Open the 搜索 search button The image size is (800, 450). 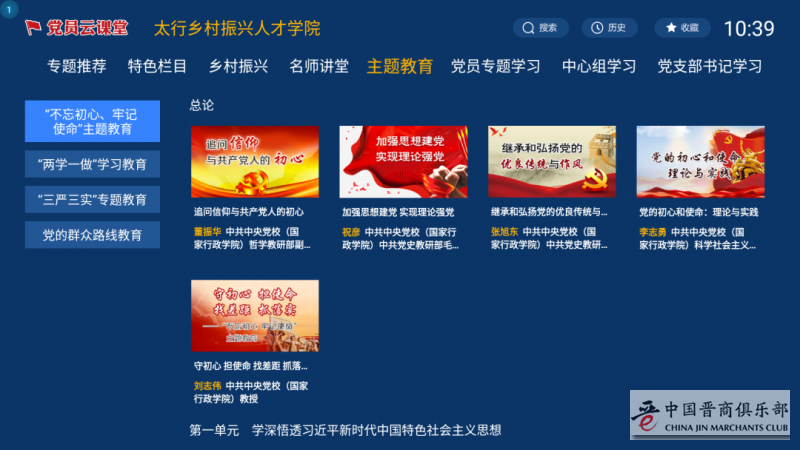[541, 28]
